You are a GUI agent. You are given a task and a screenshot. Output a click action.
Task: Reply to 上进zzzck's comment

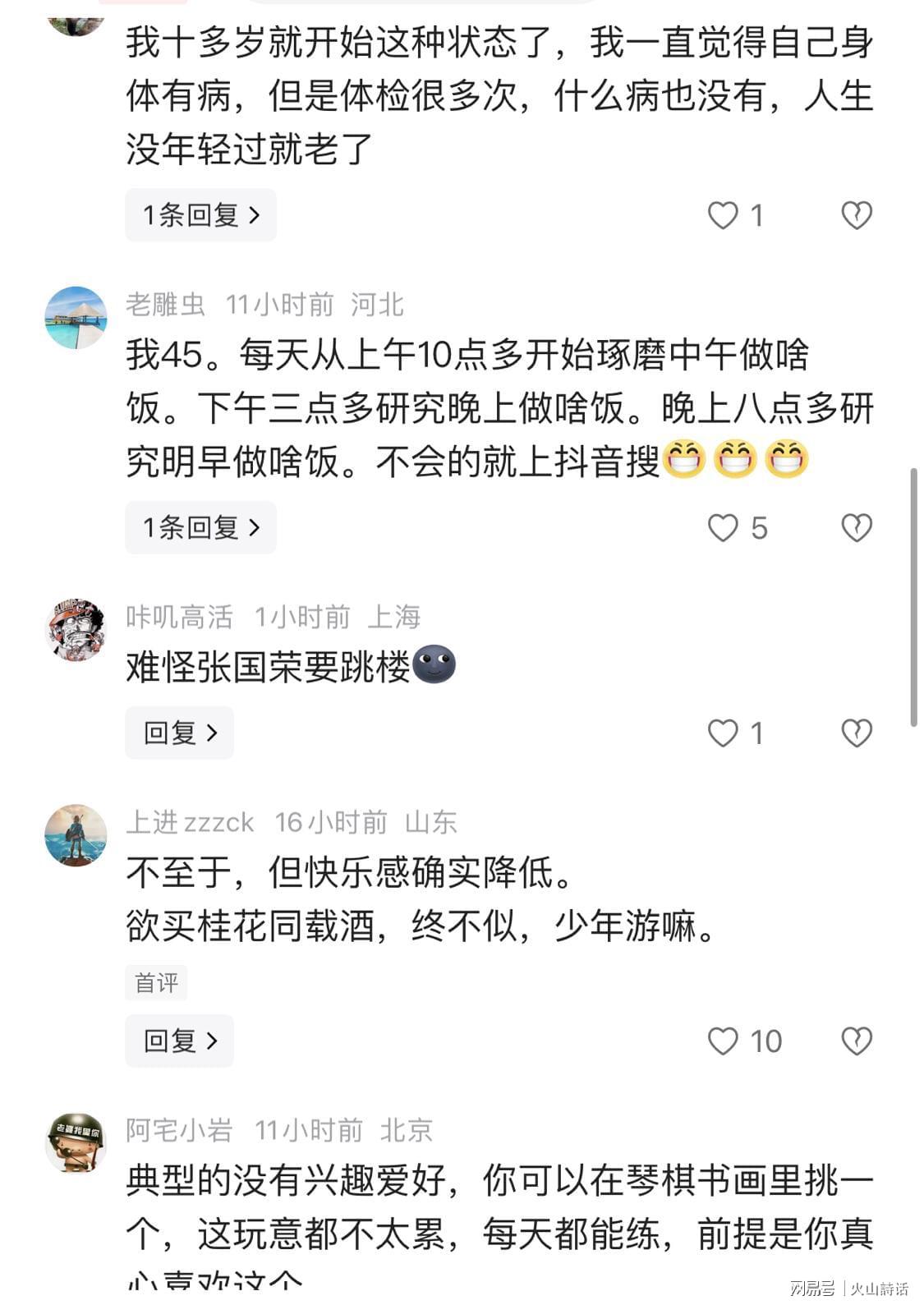point(179,1041)
